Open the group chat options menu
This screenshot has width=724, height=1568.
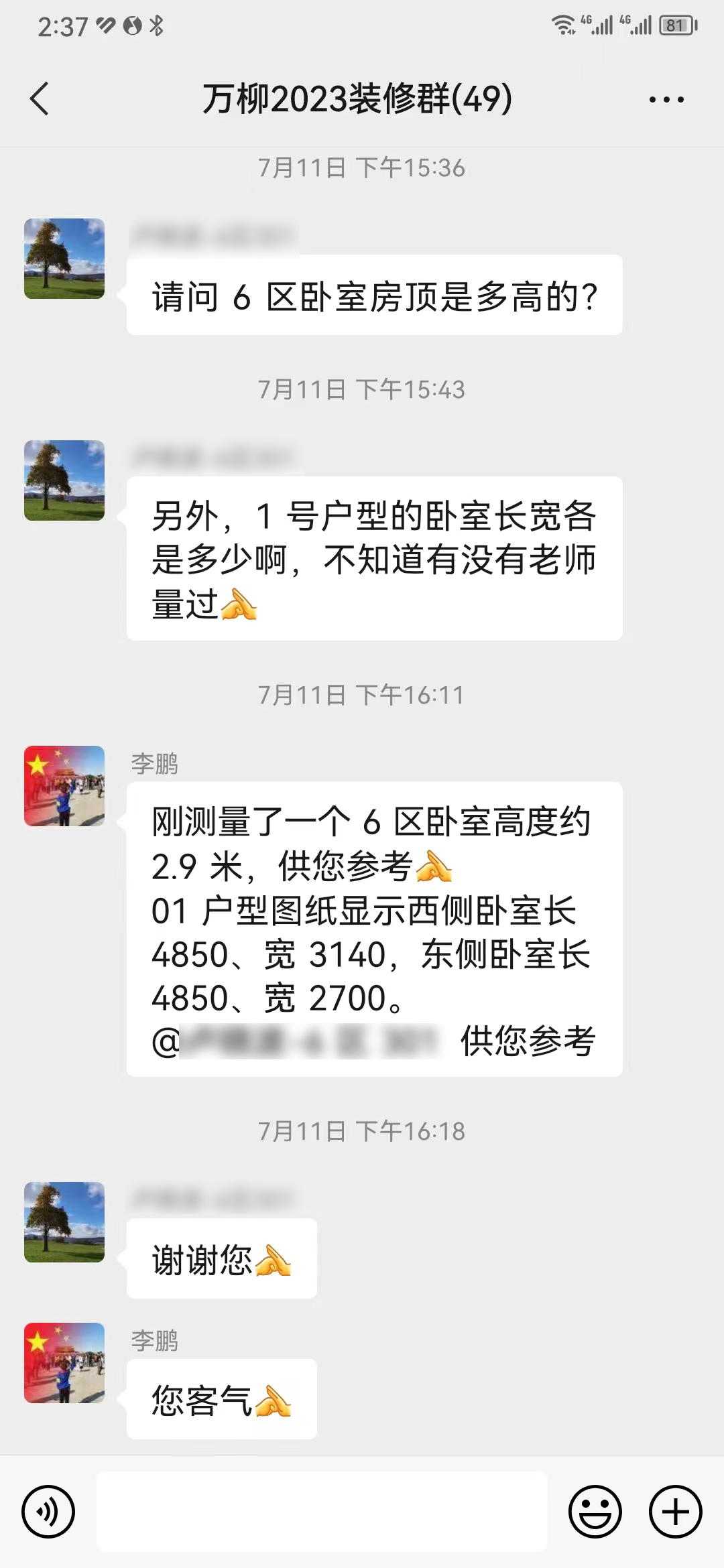pyautogui.click(x=666, y=100)
